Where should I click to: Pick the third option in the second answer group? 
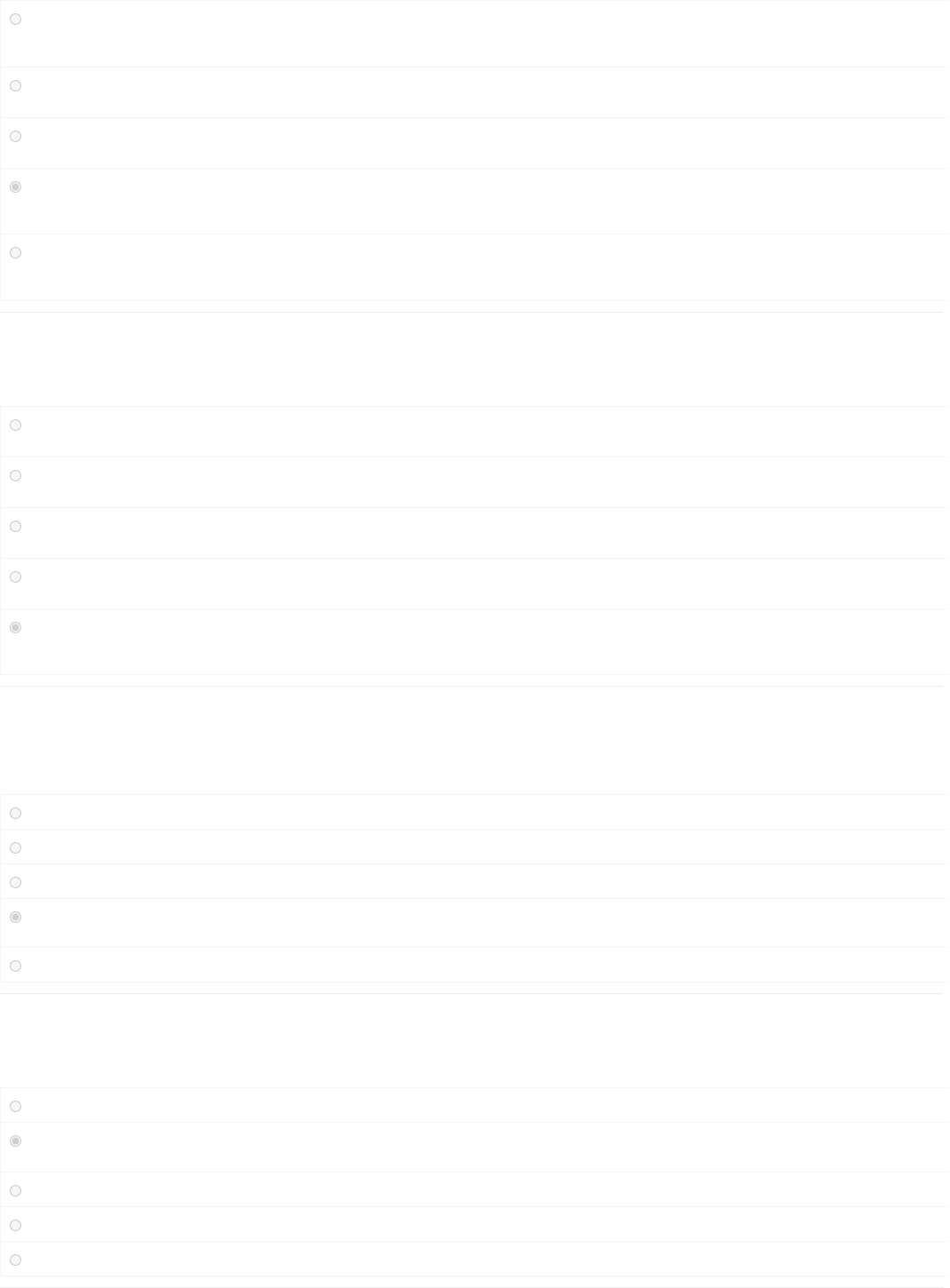(x=15, y=527)
